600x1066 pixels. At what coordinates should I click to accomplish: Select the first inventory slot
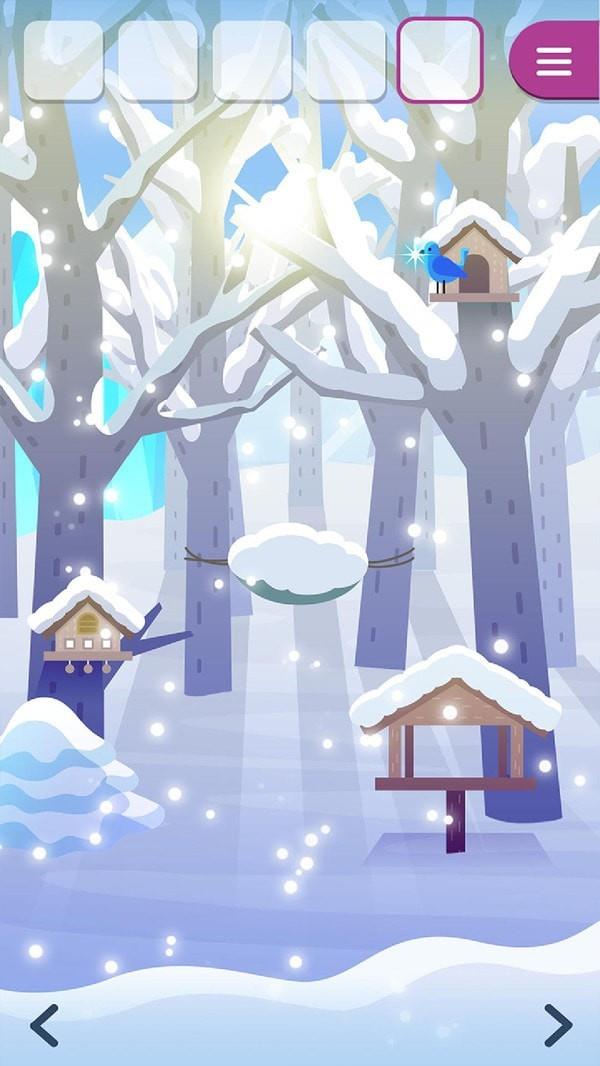63,60
